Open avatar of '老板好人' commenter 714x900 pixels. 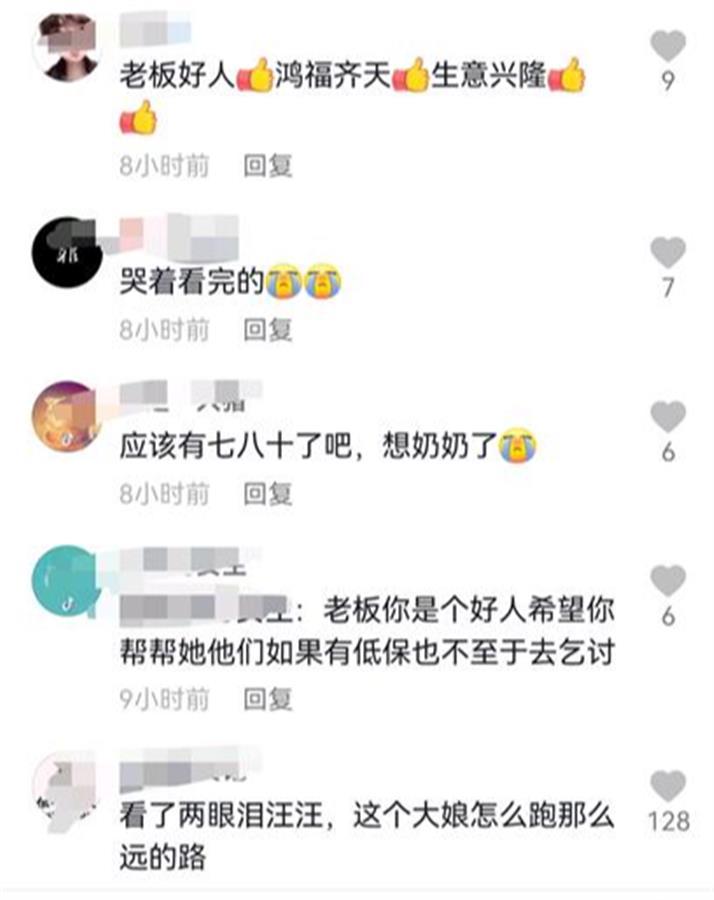(66, 46)
